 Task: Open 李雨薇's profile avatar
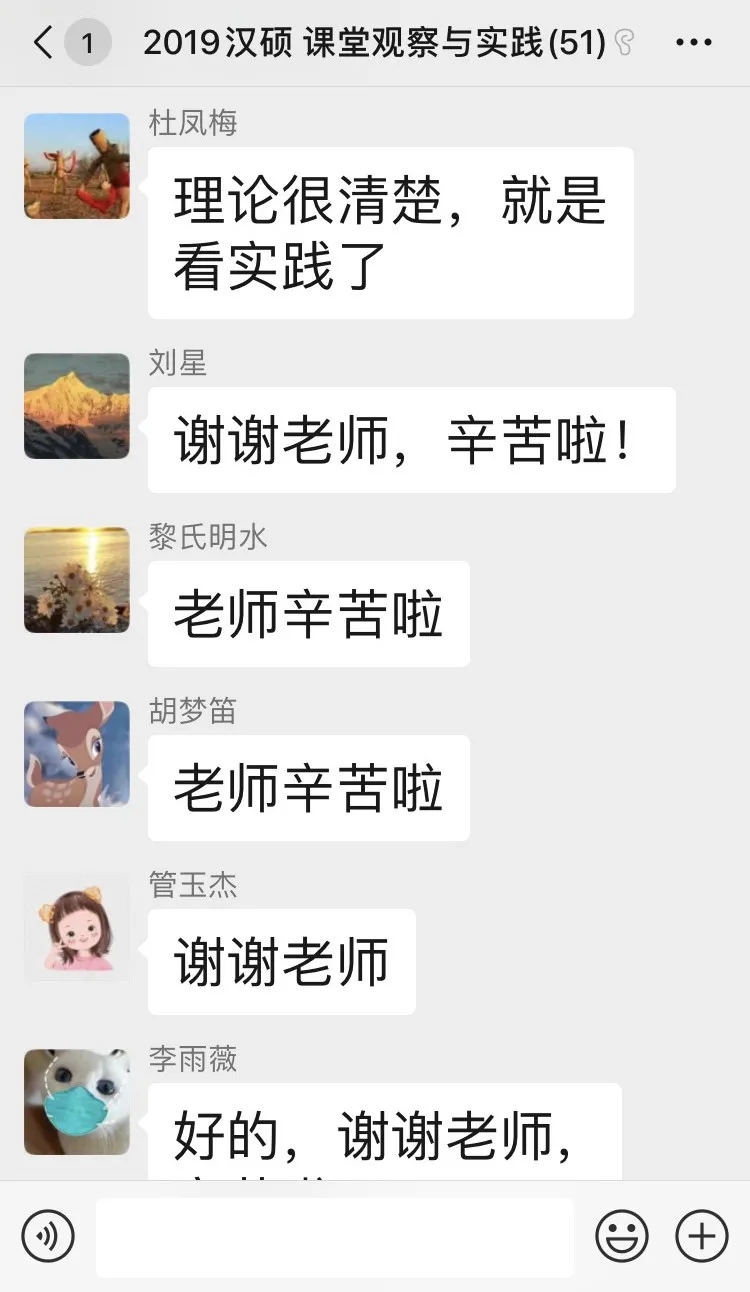point(77,1102)
